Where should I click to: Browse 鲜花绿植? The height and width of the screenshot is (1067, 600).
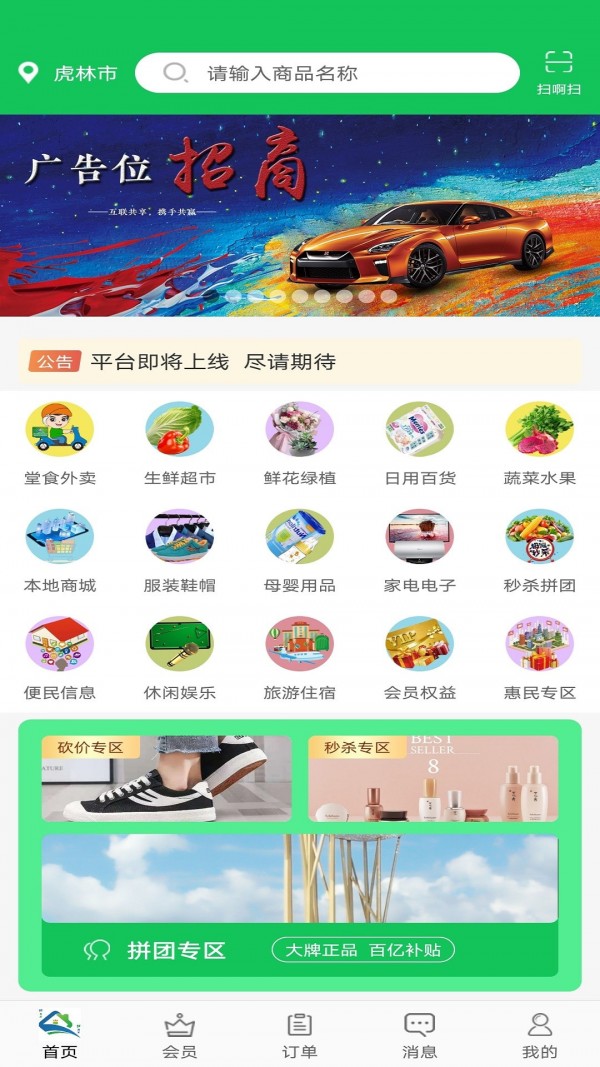(300, 443)
